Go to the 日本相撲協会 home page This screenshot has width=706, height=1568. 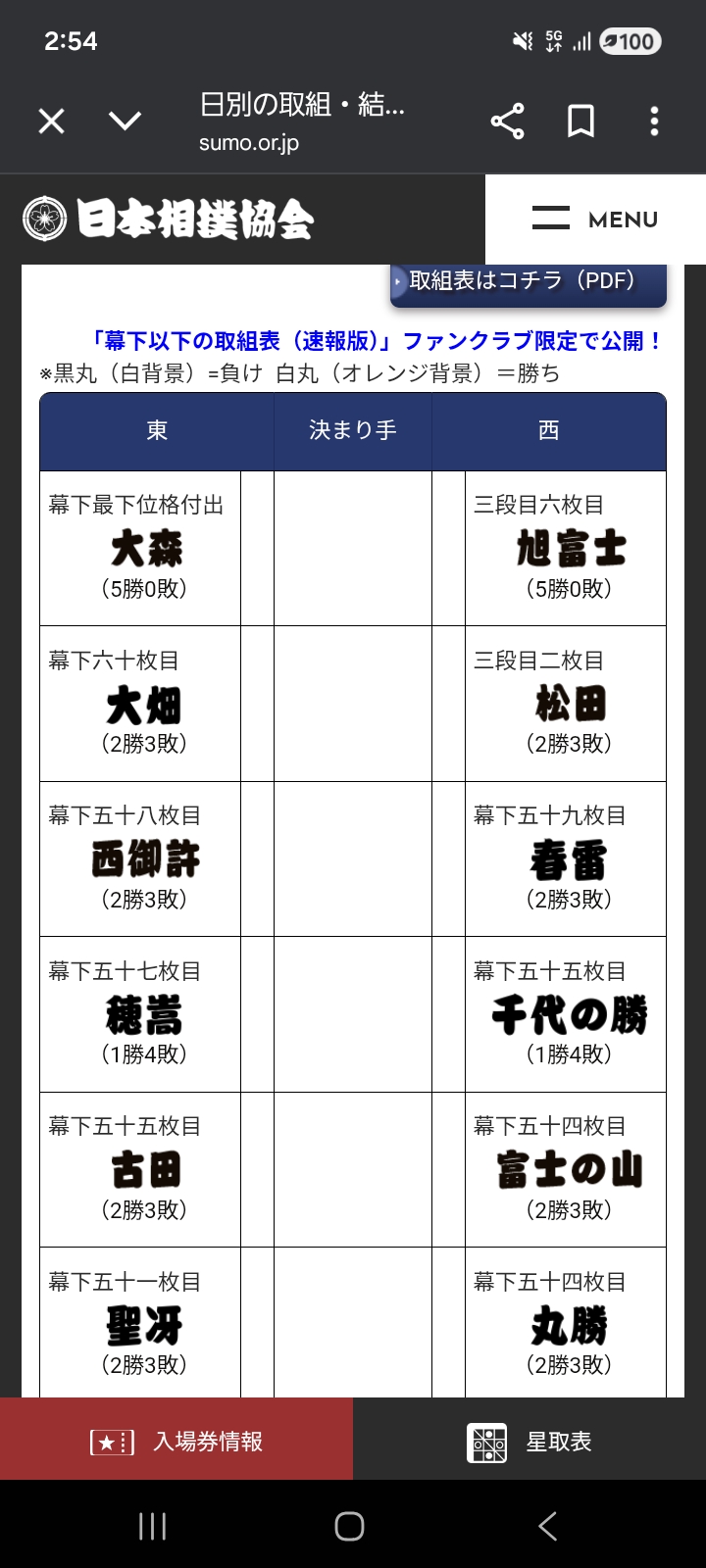point(168,219)
